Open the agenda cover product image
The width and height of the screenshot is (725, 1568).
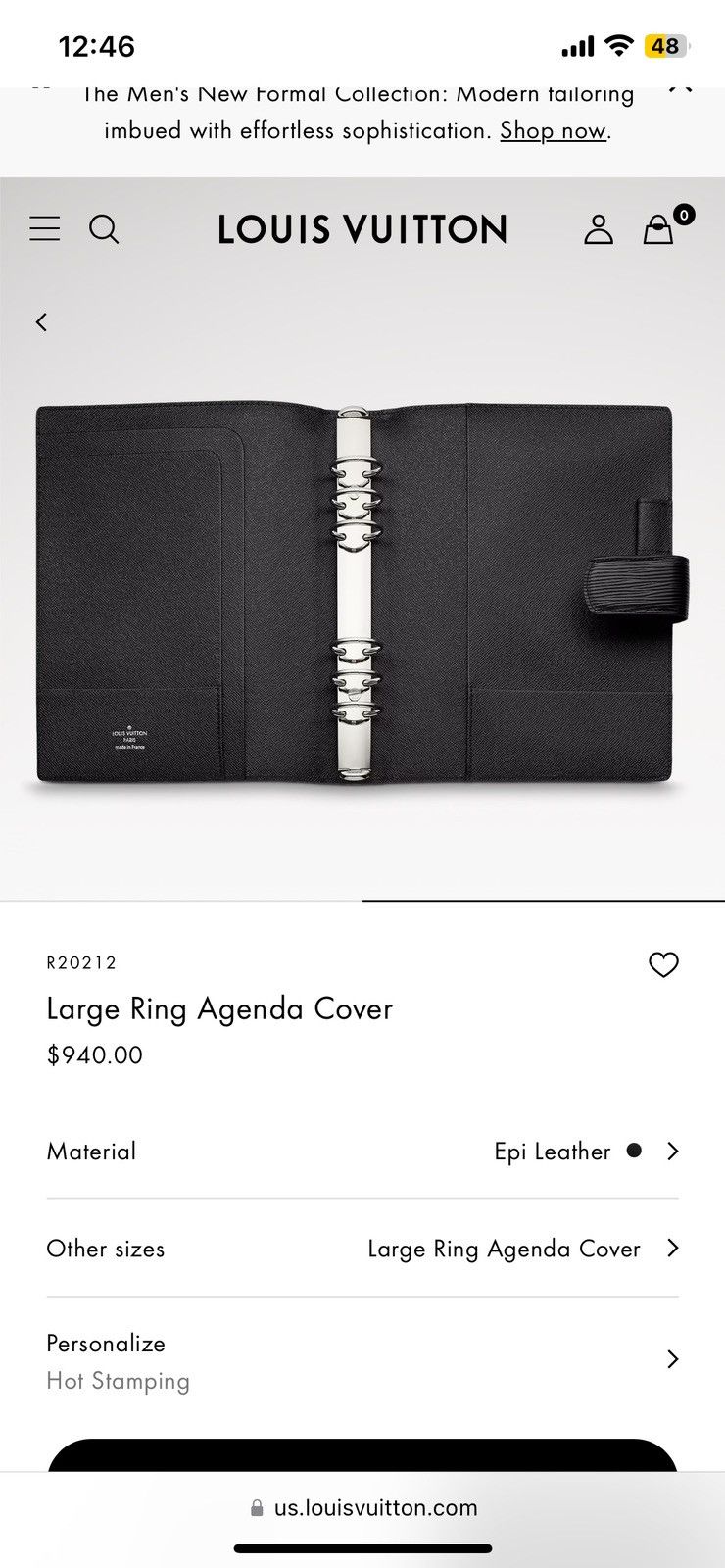click(x=362, y=596)
